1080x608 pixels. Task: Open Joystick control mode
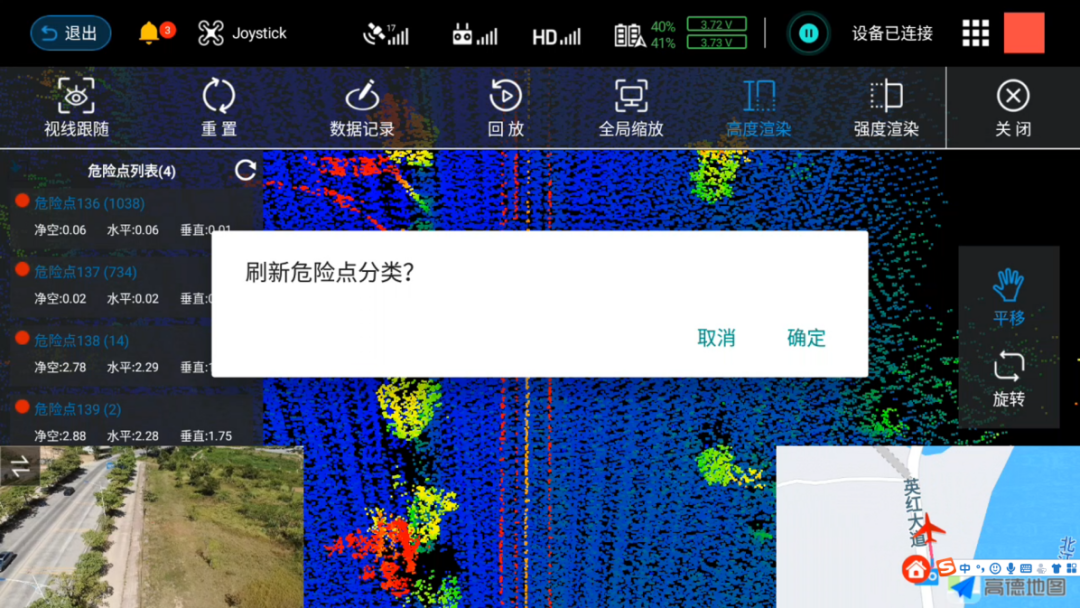[242, 33]
